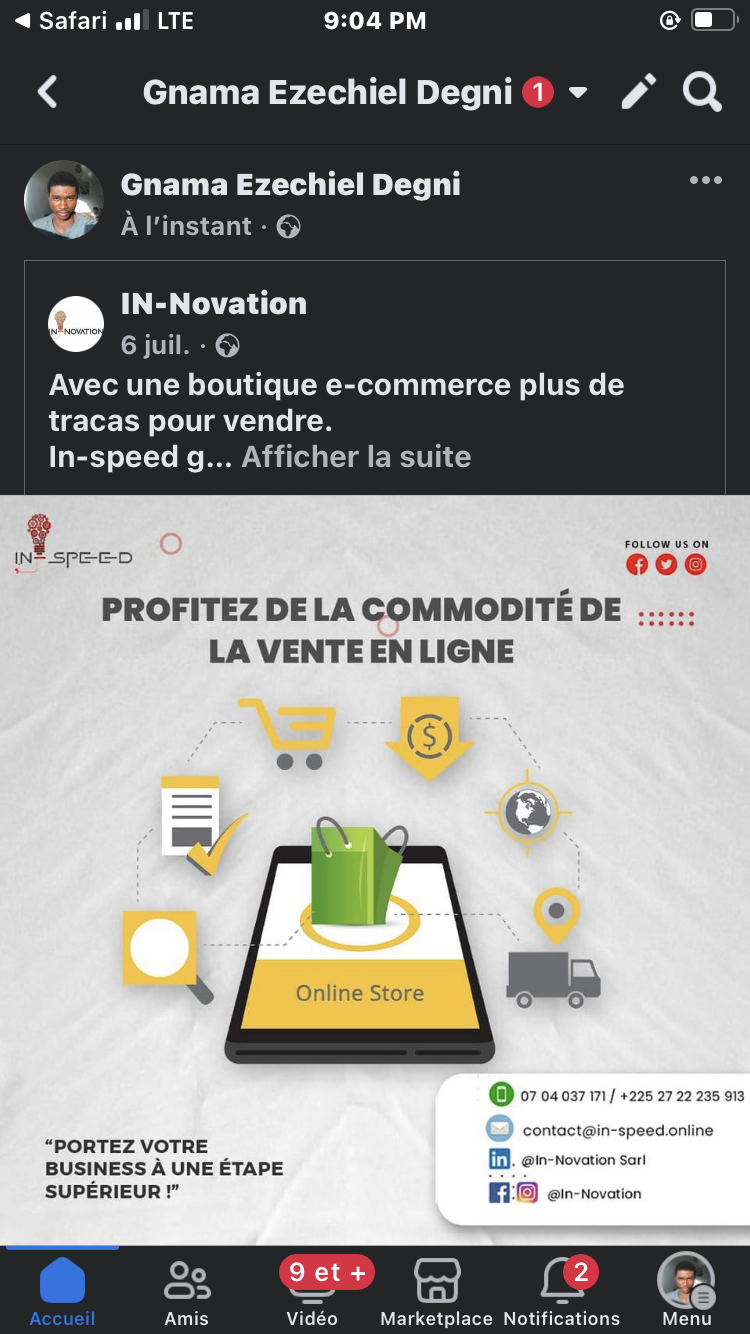Open search with the magnifier icon
750x1334 pixels.
click(x=702, y=92)
